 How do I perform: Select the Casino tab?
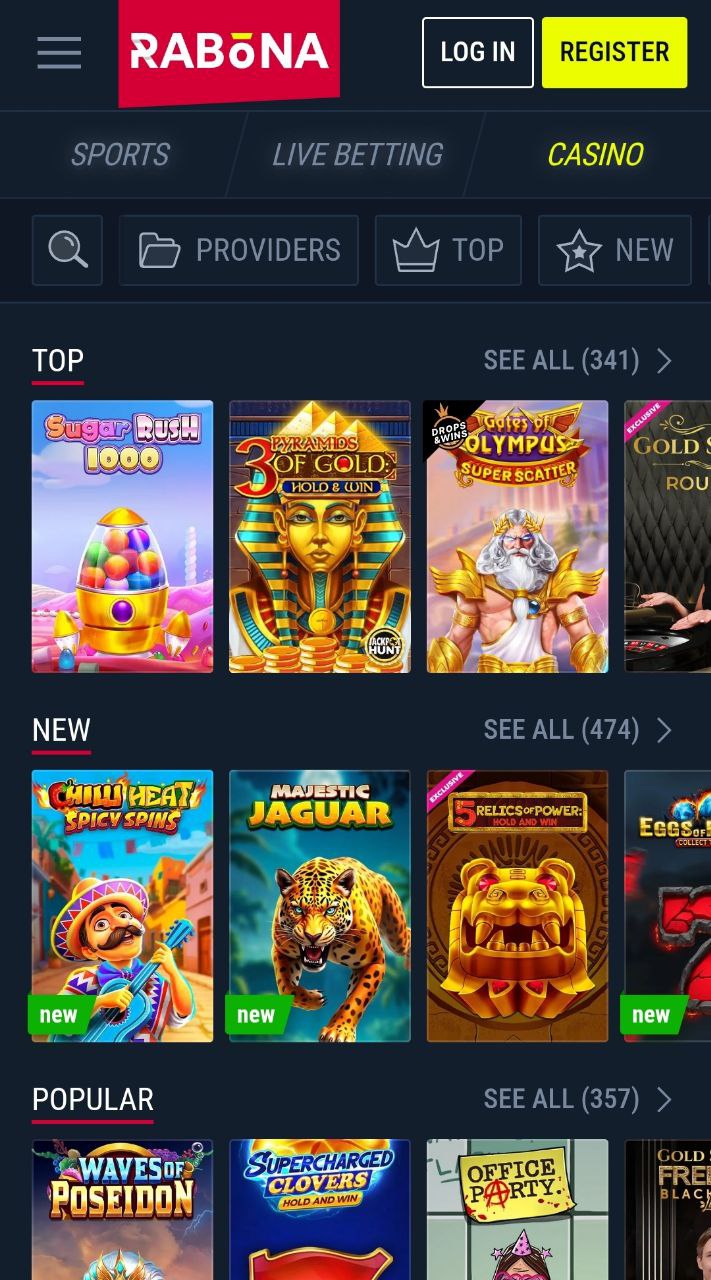595,155
